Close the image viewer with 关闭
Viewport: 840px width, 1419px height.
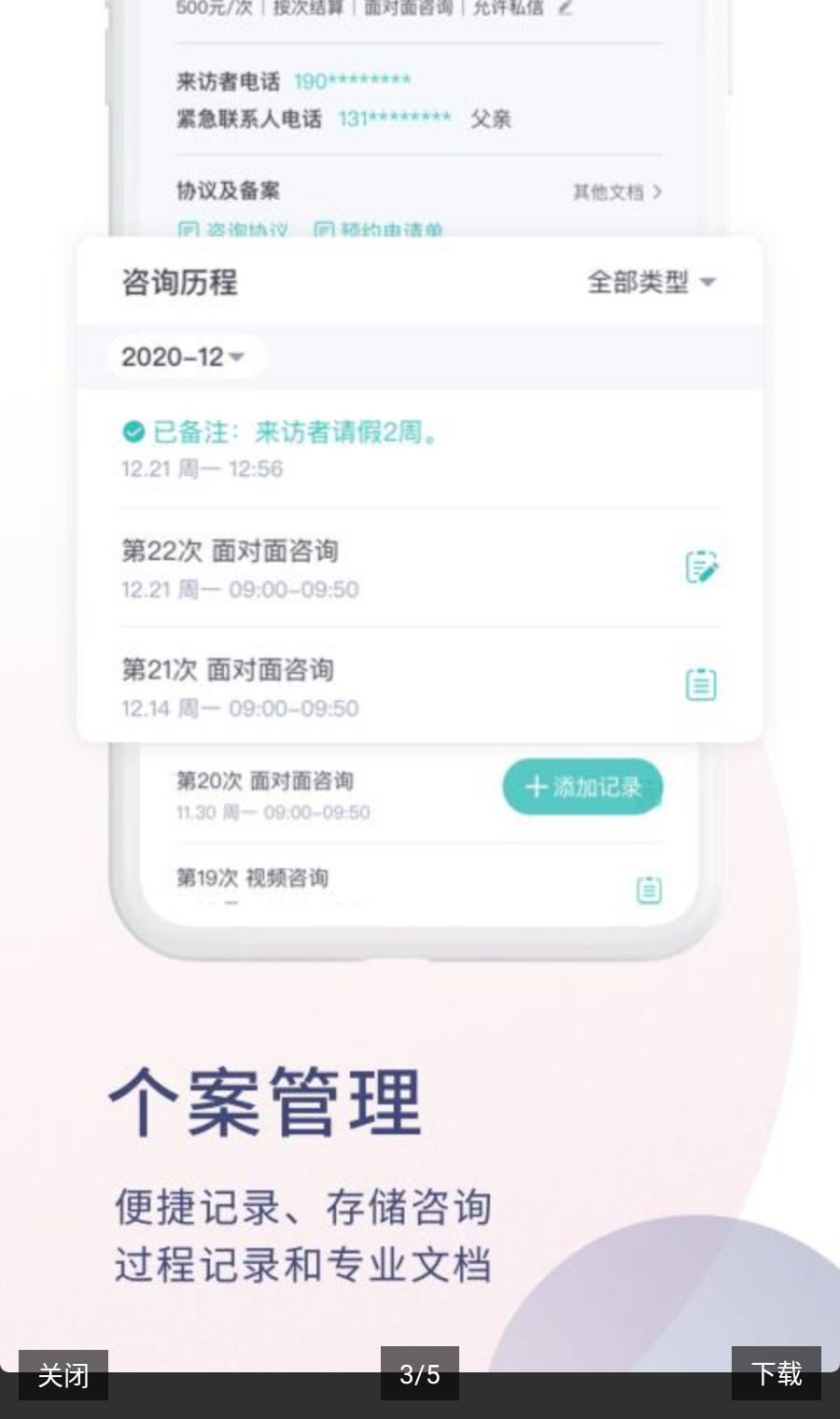tap(63, 1374)
